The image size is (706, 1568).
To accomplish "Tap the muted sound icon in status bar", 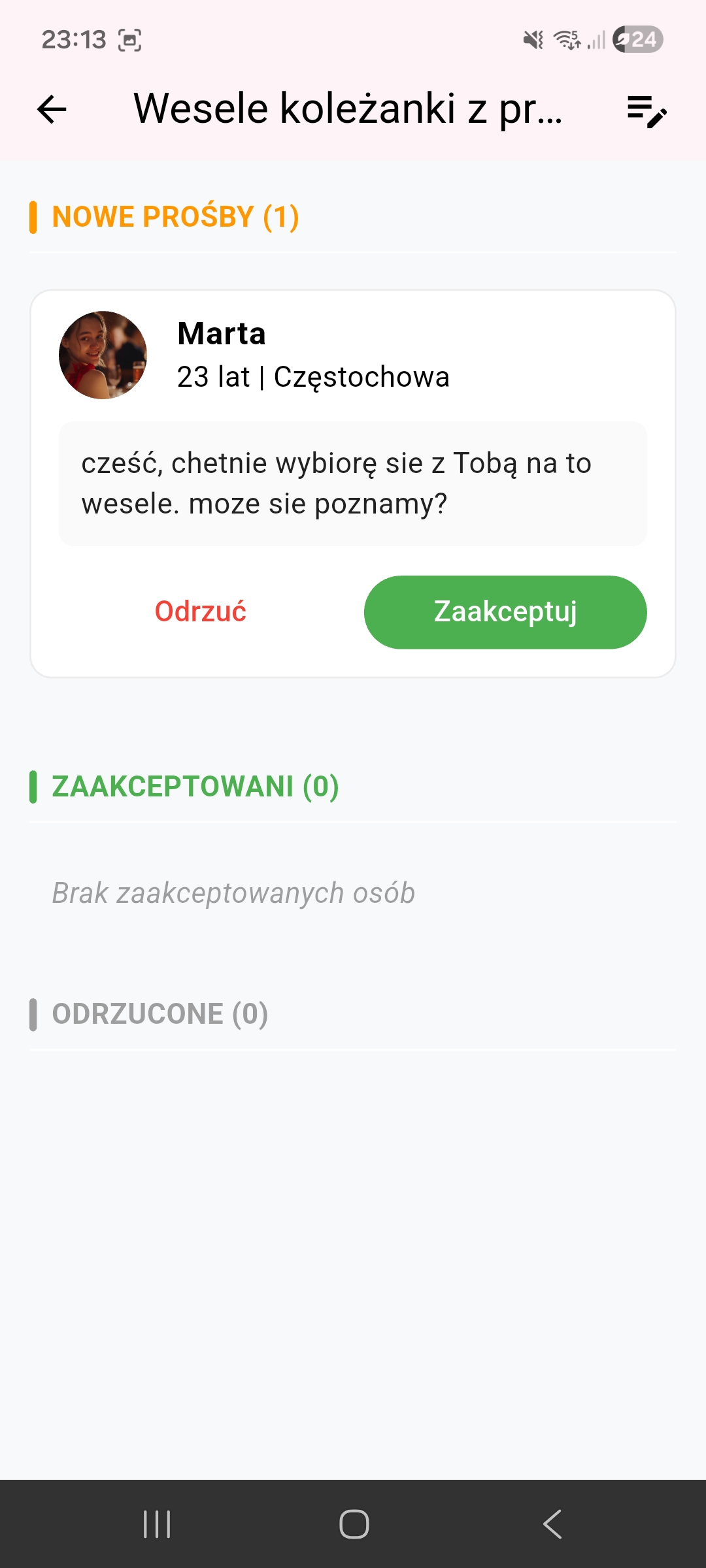I will tap(531, 41).
